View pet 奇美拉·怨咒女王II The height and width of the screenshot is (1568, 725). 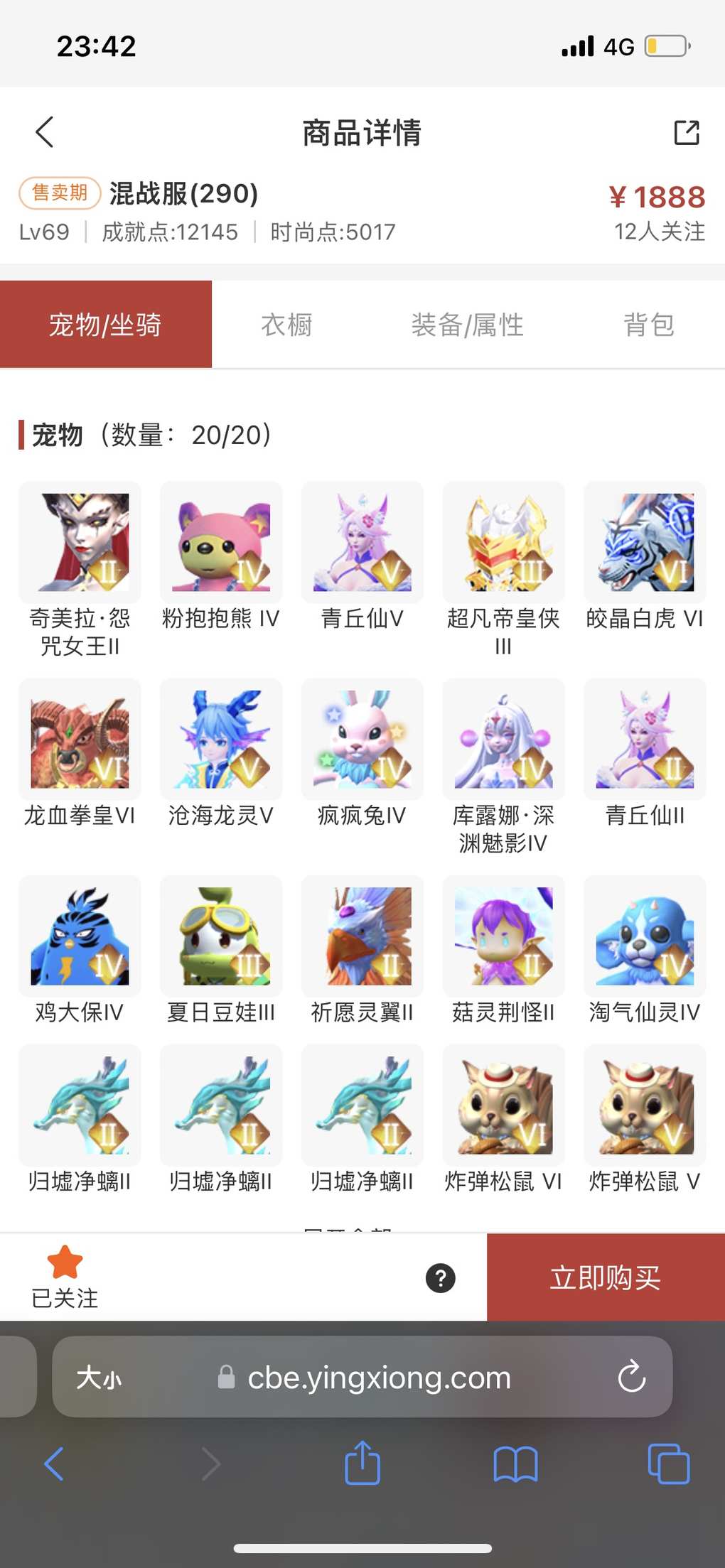point(80,543)
